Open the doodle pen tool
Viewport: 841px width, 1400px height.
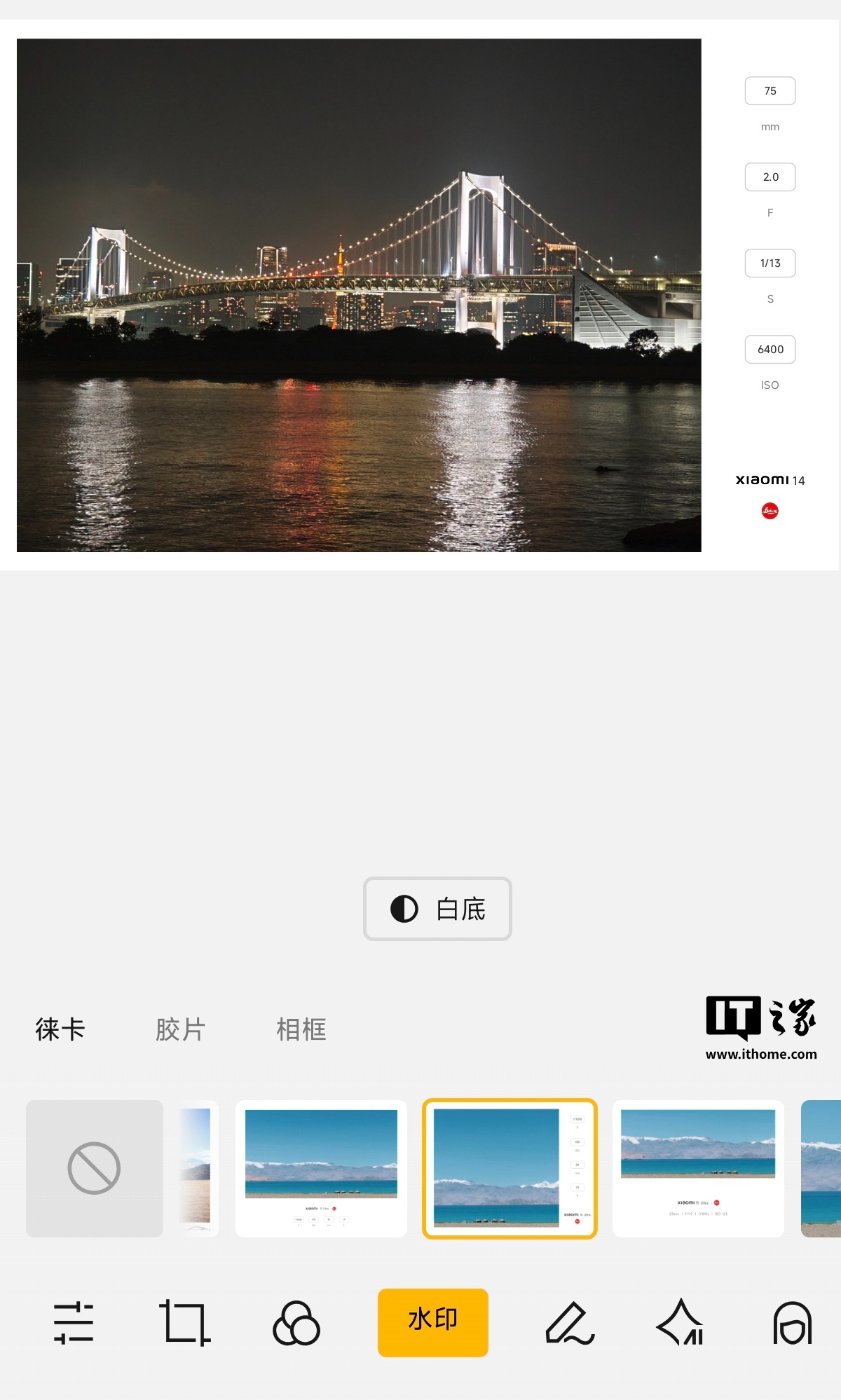pos(569,1323)
